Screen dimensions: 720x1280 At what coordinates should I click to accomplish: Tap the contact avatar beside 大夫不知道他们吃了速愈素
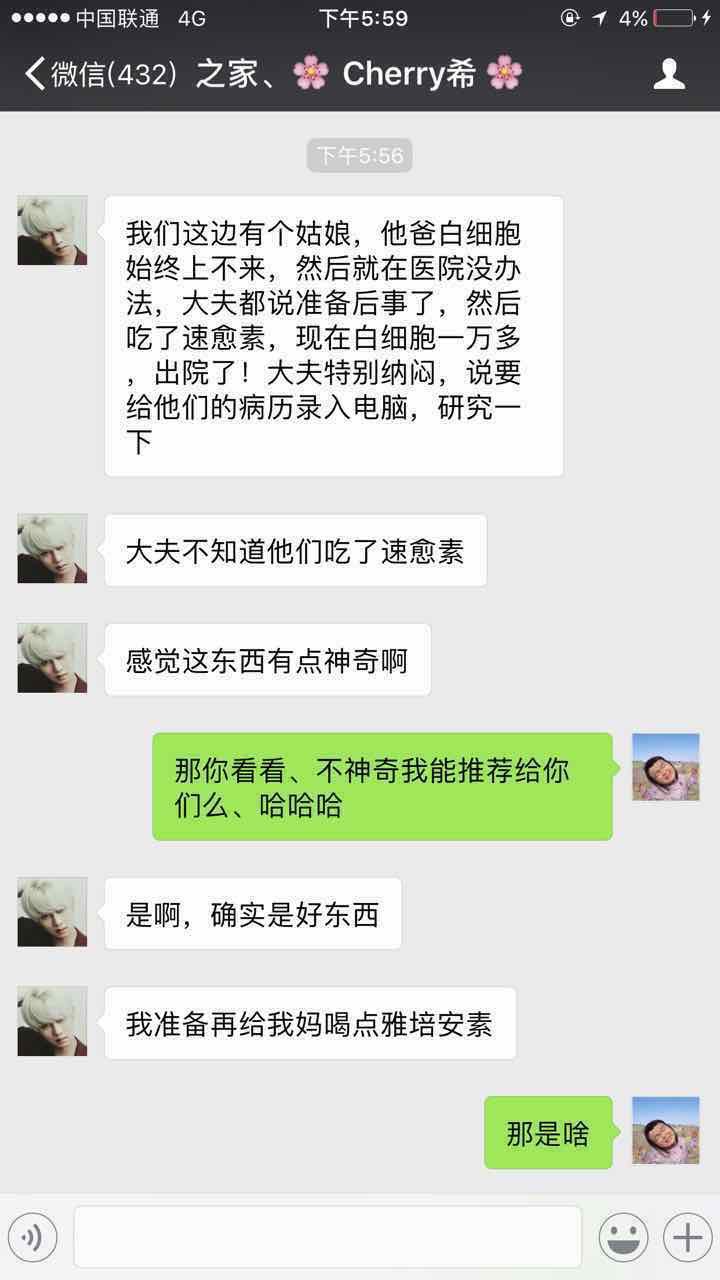coord(52,549)
